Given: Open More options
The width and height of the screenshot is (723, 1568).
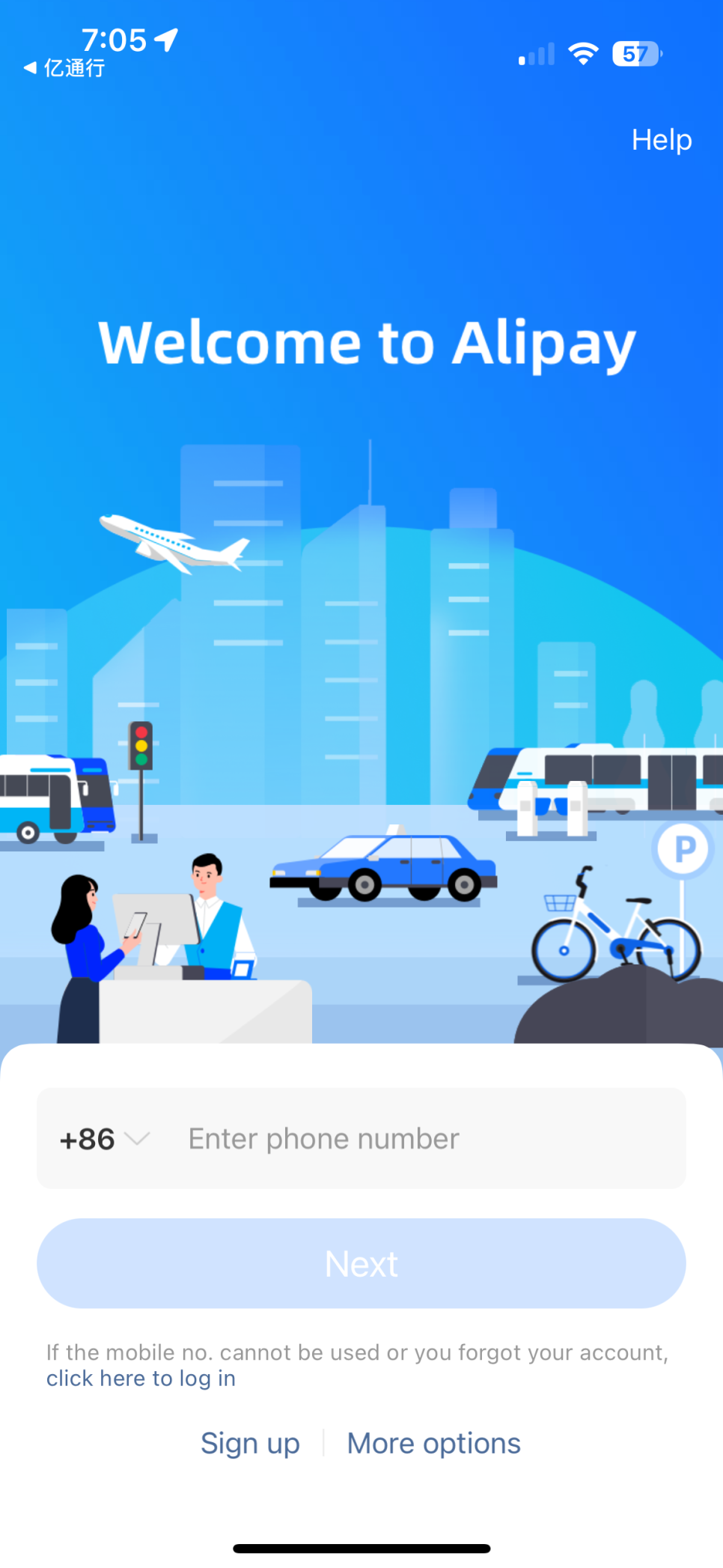Looking at the screenshot, I should click(x=433, y=1443).
